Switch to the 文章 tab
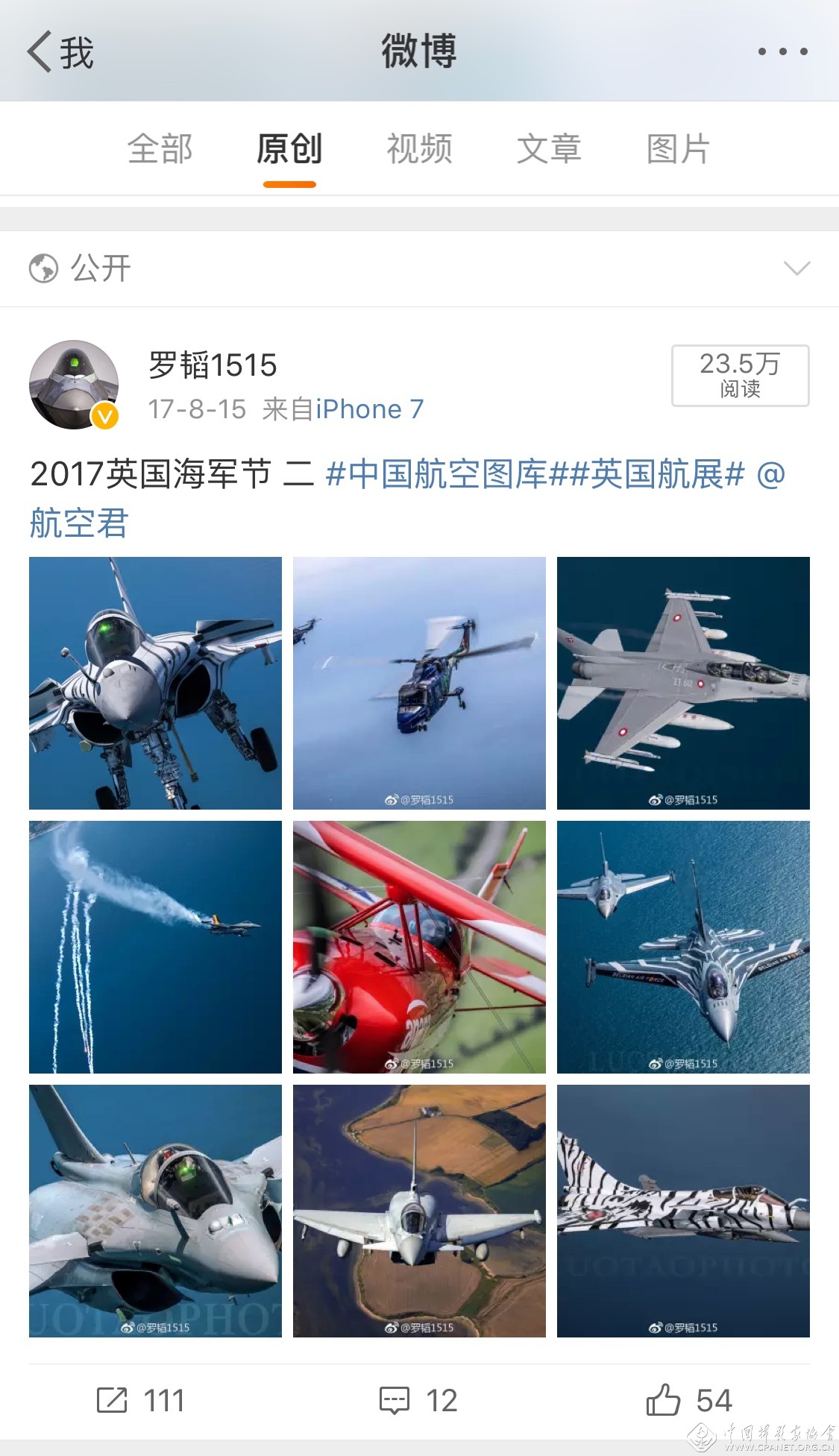This screenshot has height=1456, width=839. pos(549,148)
